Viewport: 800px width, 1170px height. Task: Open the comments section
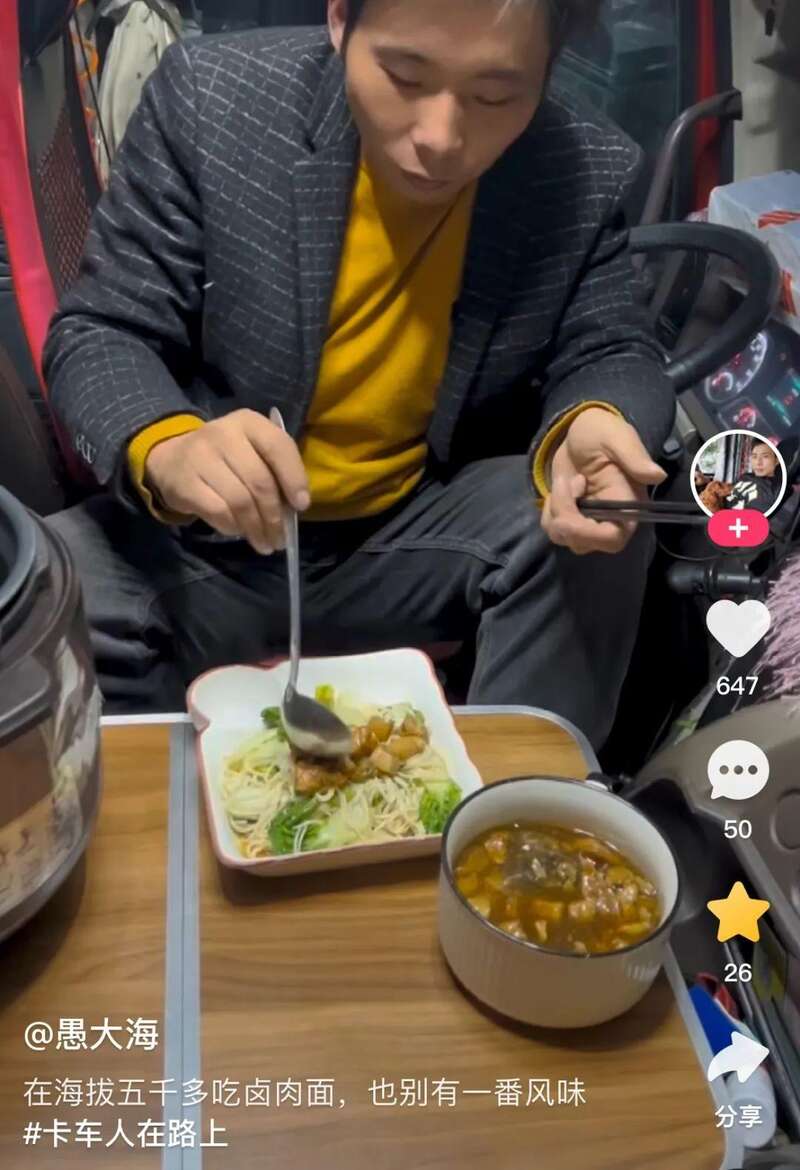(x=738, y=771)
